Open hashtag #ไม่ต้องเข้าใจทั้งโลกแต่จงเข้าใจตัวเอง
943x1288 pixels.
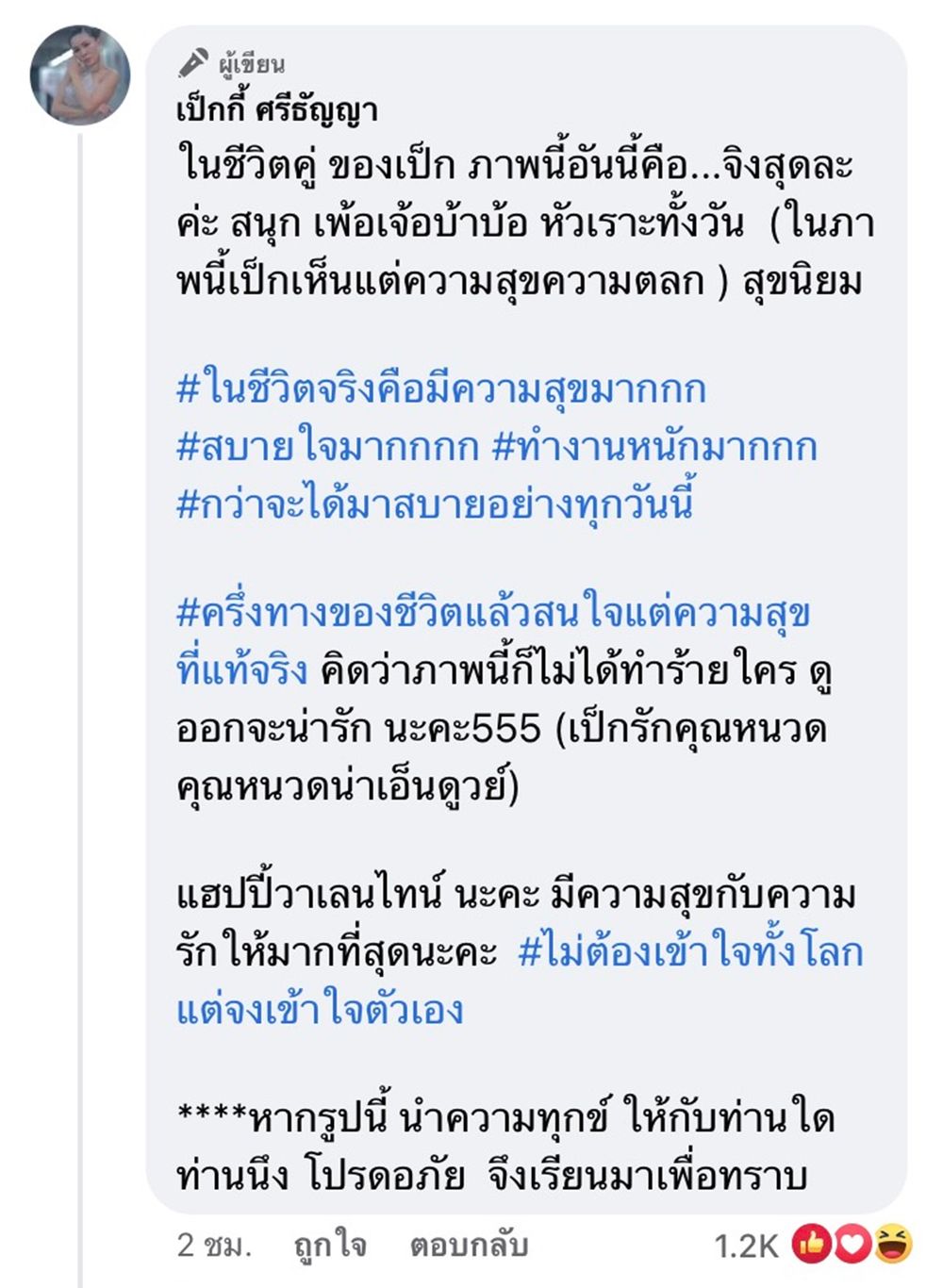(x=691, y=952)
